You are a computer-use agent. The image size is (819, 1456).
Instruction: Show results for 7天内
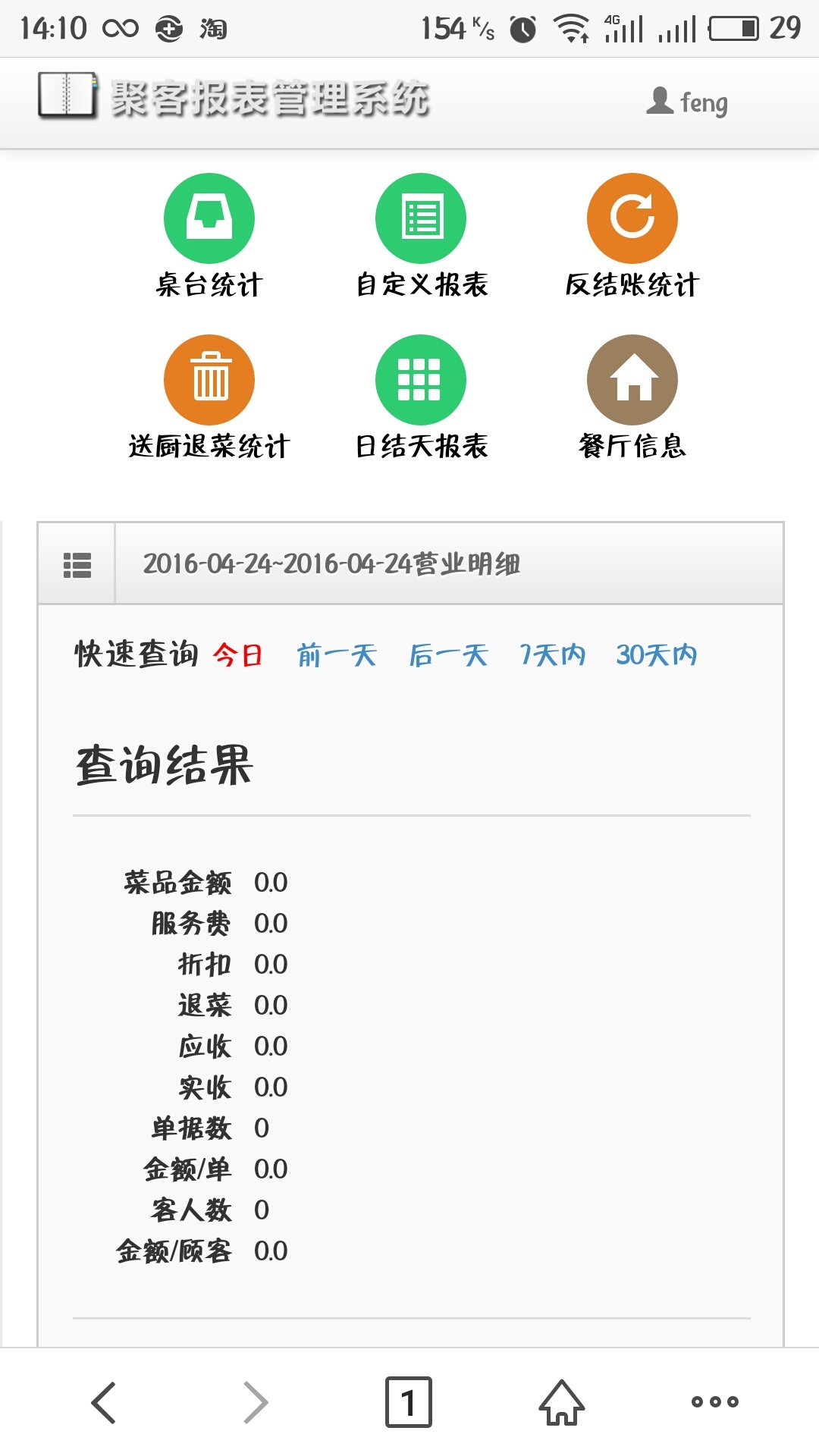[x=552, y=654]
